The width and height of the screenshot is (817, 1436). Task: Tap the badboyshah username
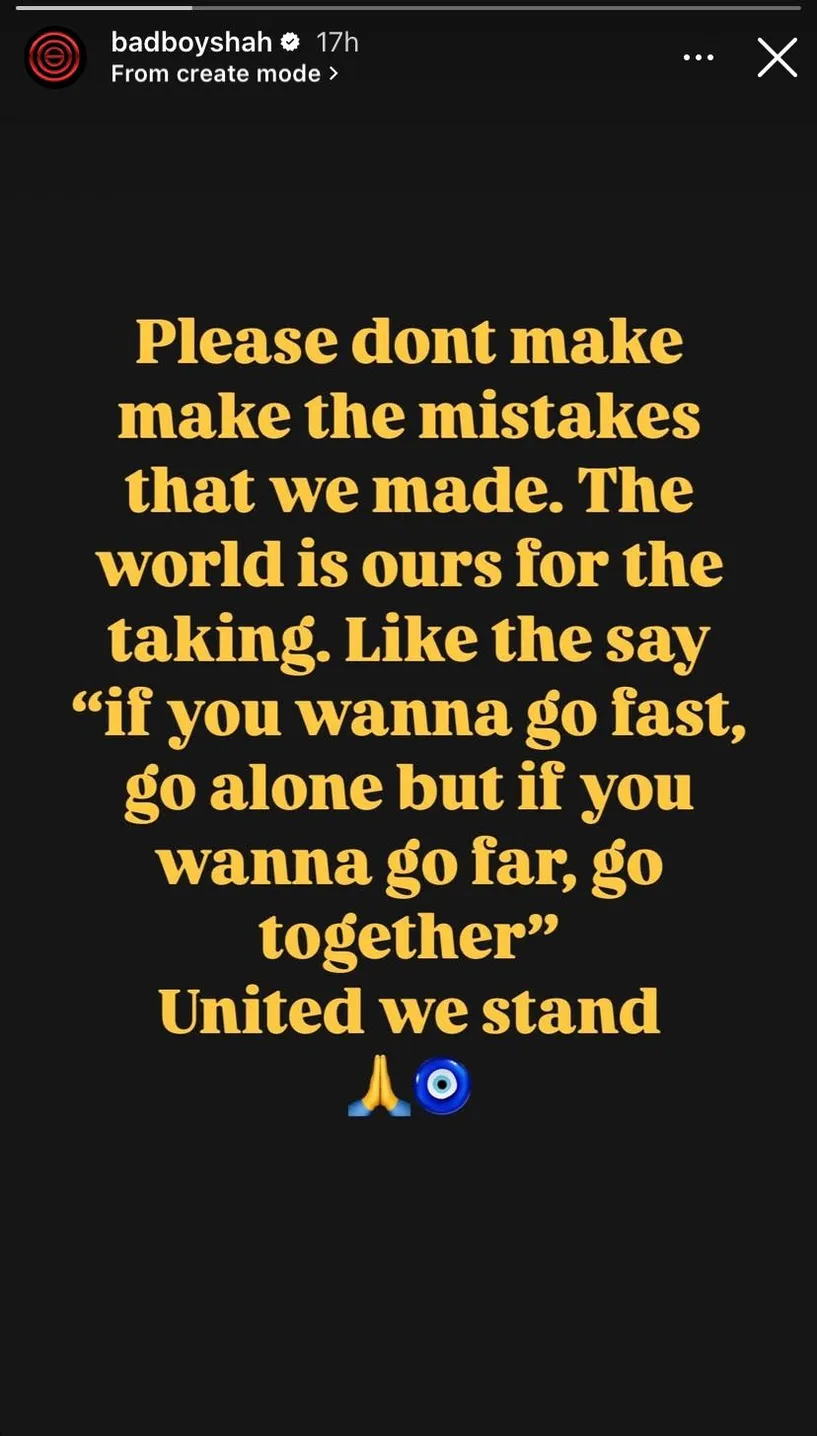(191, 42)
